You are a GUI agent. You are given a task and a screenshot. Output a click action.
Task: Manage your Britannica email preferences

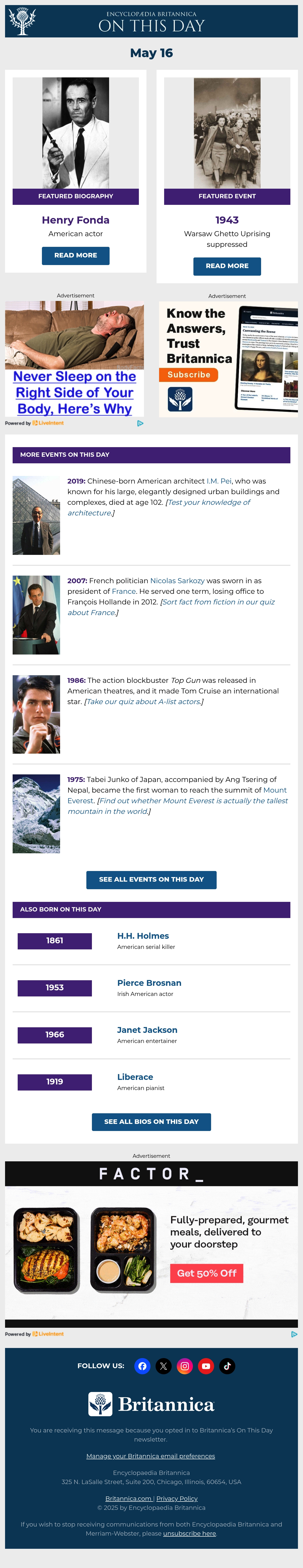[x=150, y=1456]
